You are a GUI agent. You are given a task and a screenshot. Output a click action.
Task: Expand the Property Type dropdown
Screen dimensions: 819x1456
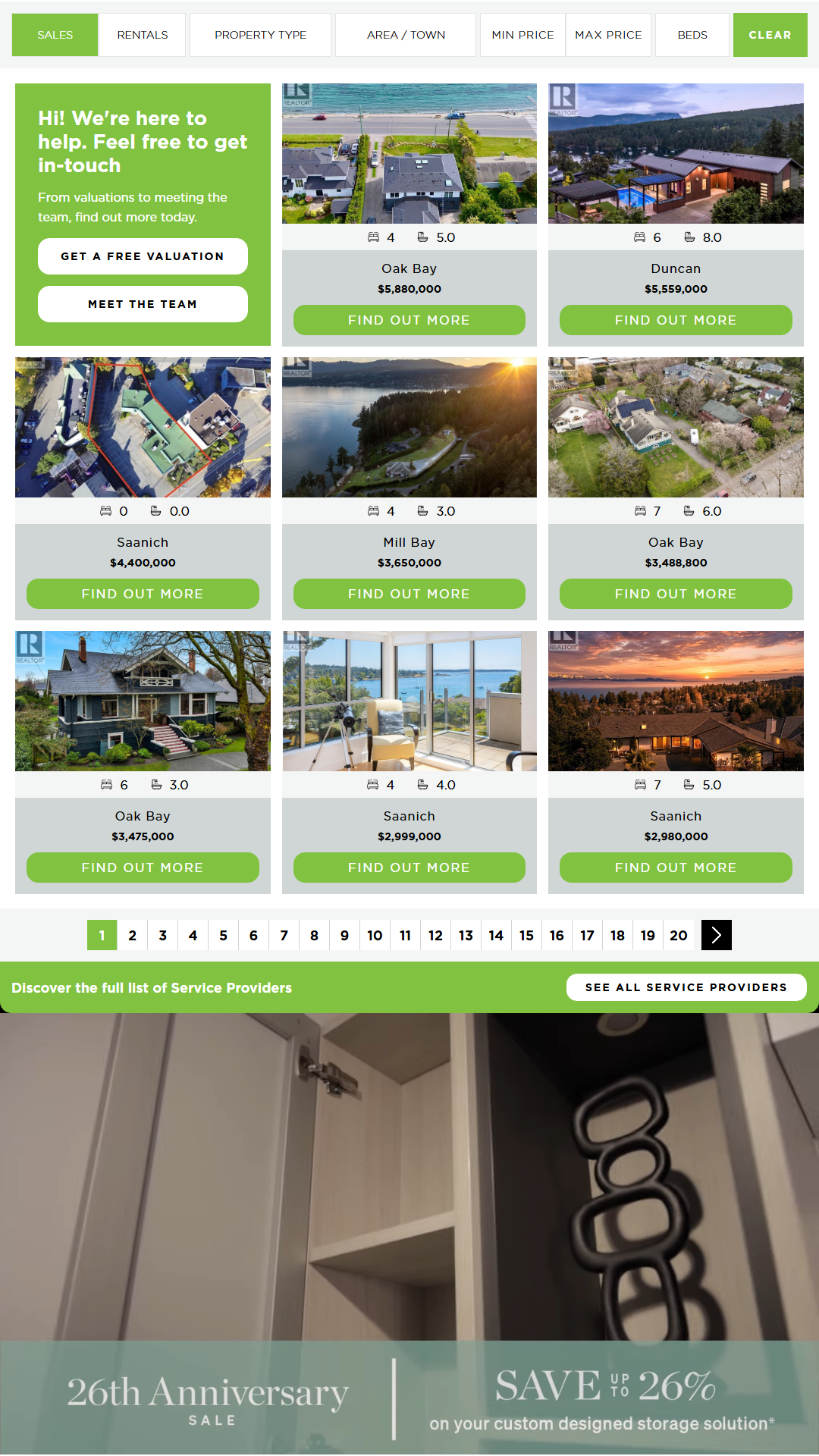click(260, 35)
